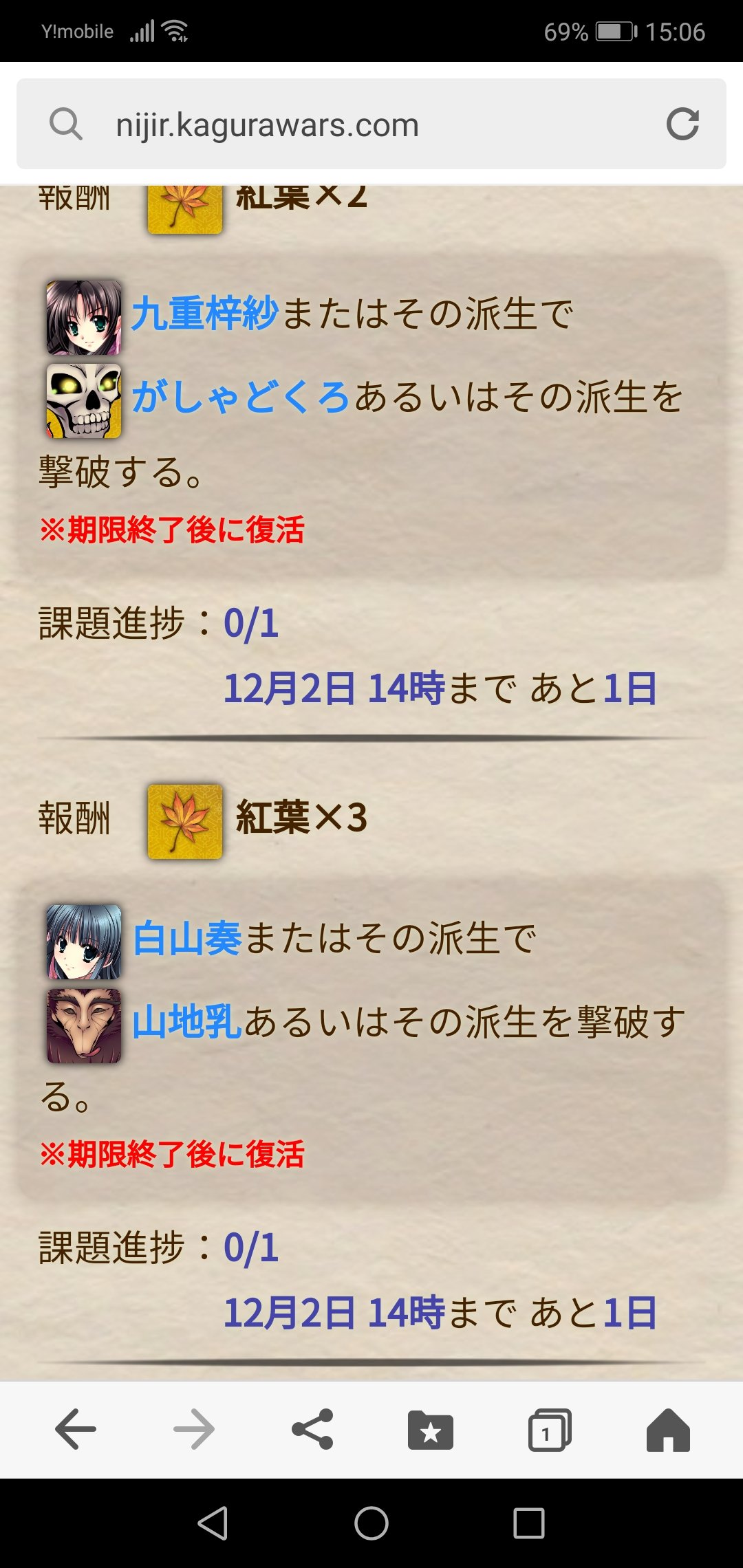Open the 九重梓紗 character link
The height and width of the screenshot is (1568, 743).
pos(204,314)
